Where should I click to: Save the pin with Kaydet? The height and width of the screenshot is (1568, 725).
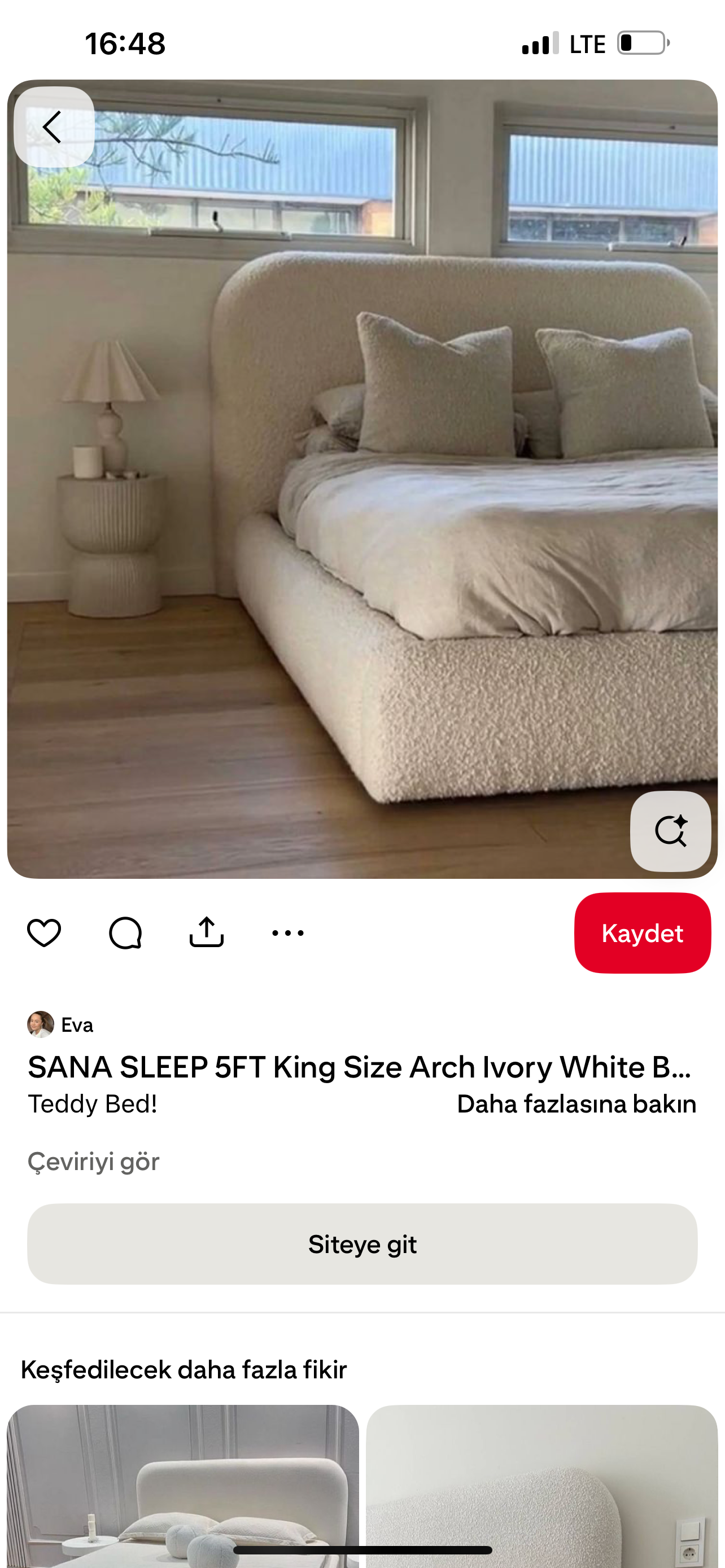[642, 932]
